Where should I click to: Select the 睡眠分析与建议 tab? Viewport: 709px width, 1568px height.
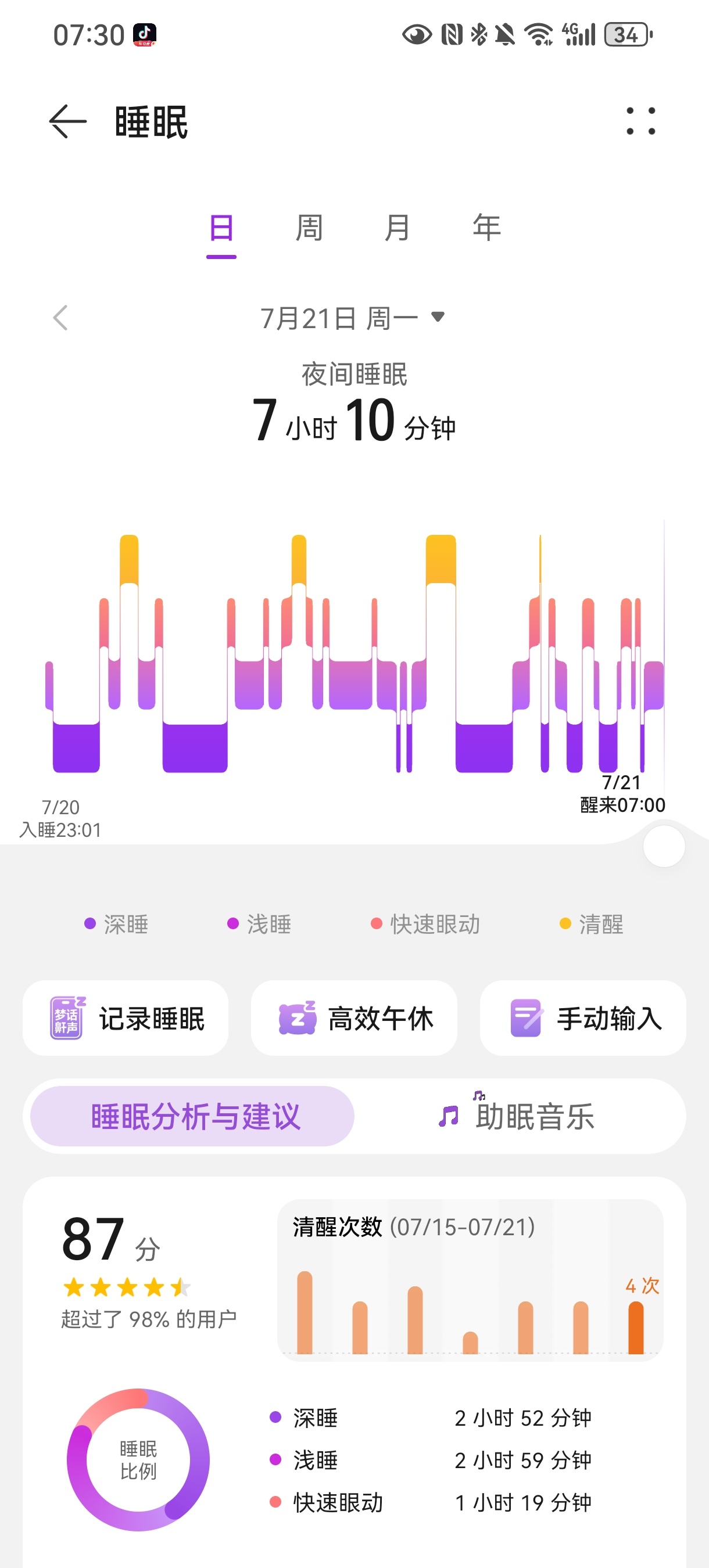tap(192, 1116)
